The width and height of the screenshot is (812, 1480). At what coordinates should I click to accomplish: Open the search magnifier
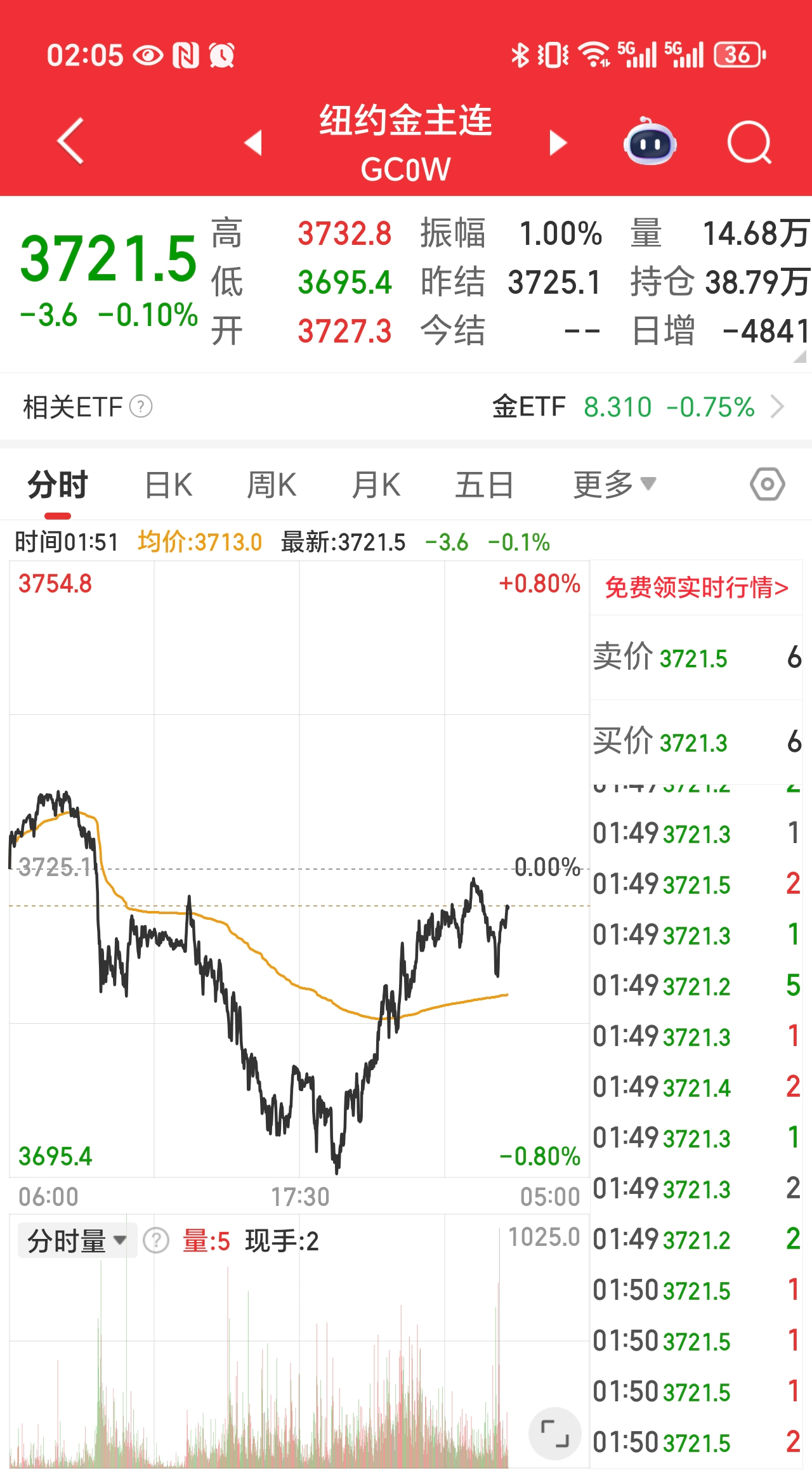click(x=749, y=143)
